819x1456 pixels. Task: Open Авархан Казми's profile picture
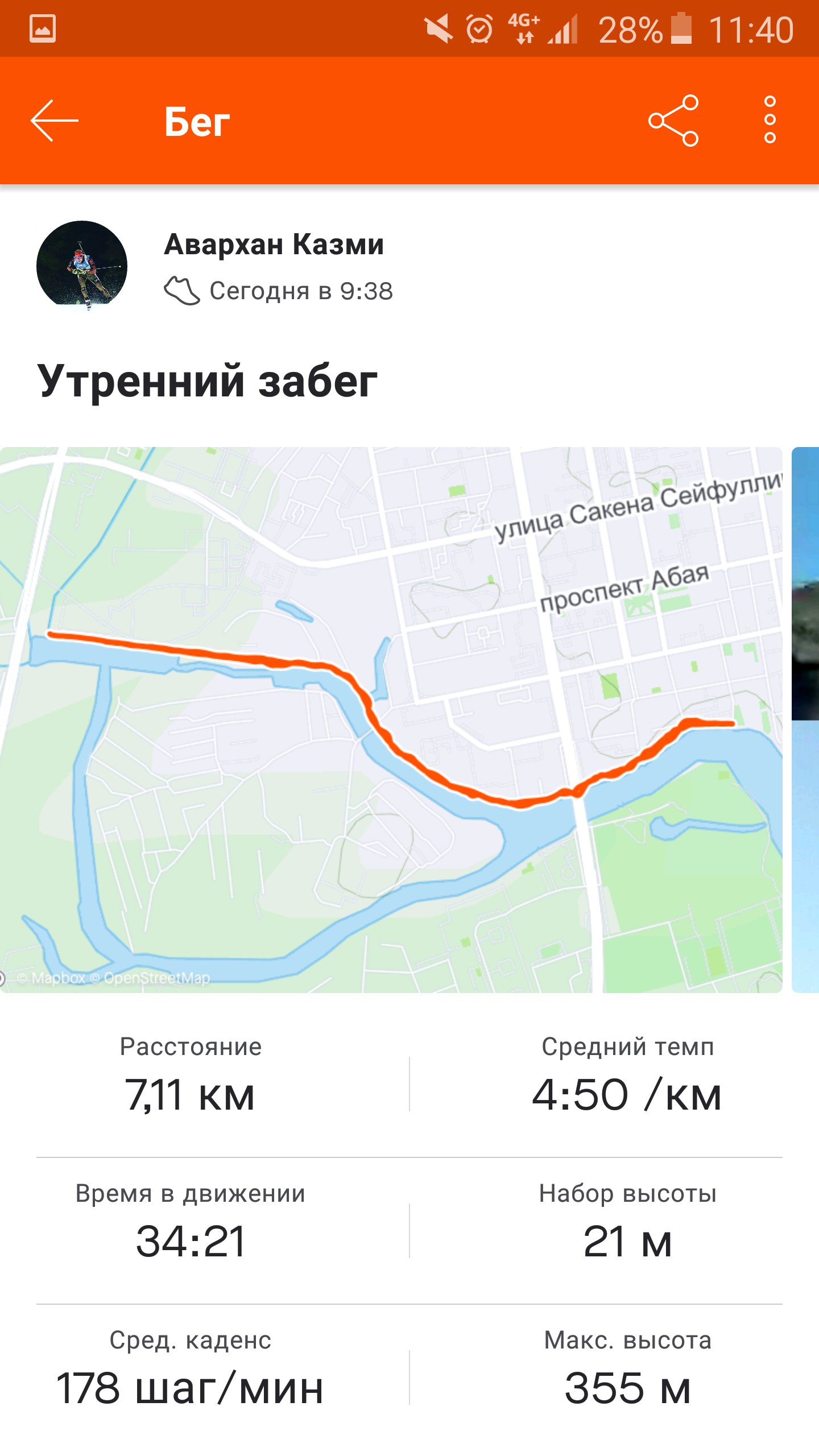click(x=82, y=266)
